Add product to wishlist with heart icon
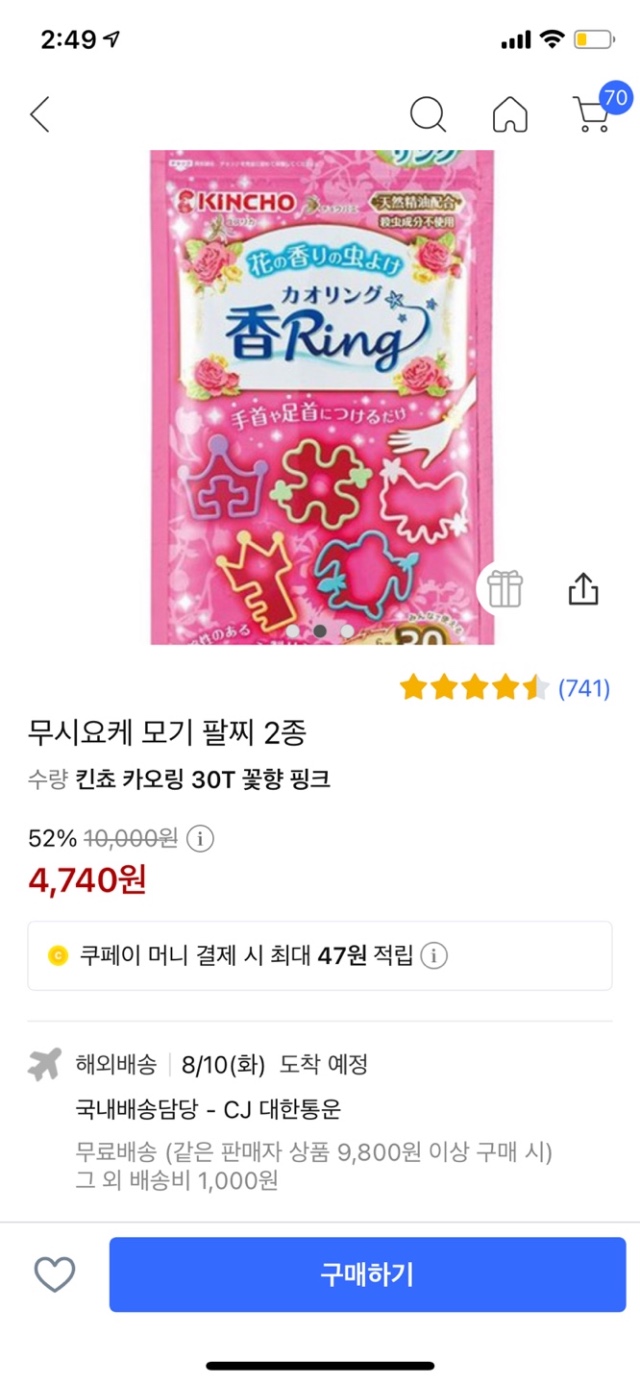 pos(55,1274)
